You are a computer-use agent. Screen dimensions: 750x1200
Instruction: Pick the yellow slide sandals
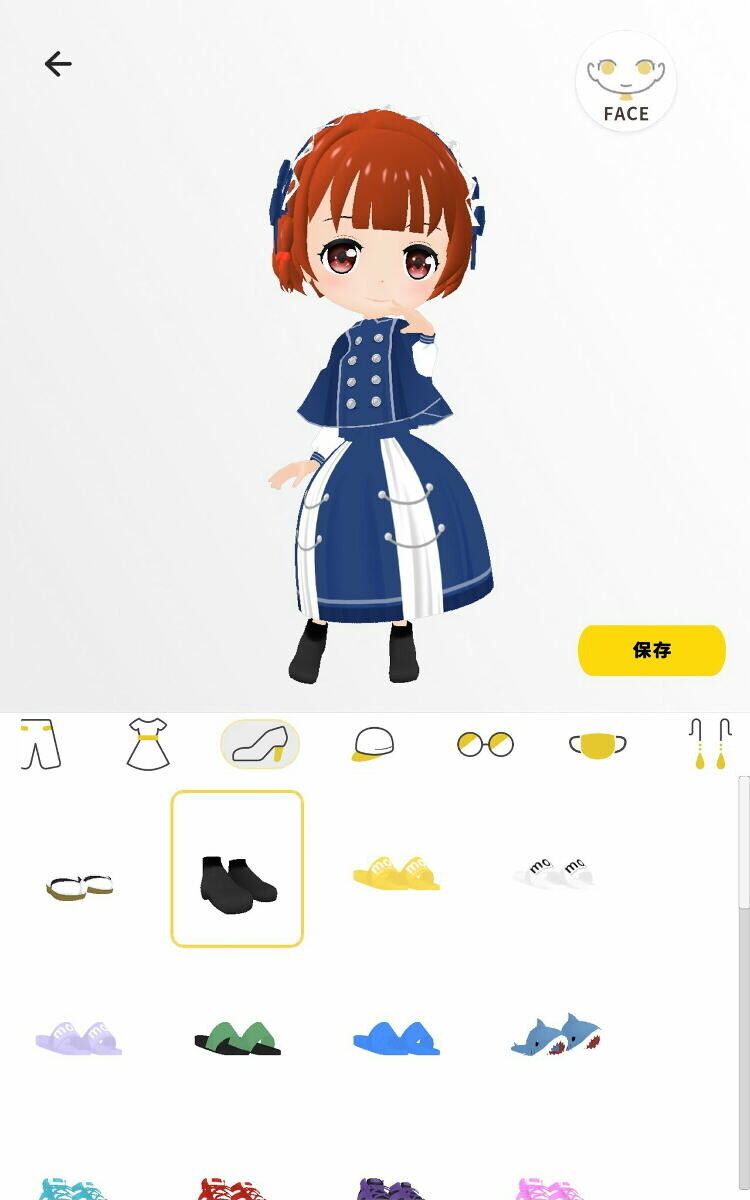tap(396, 873)
